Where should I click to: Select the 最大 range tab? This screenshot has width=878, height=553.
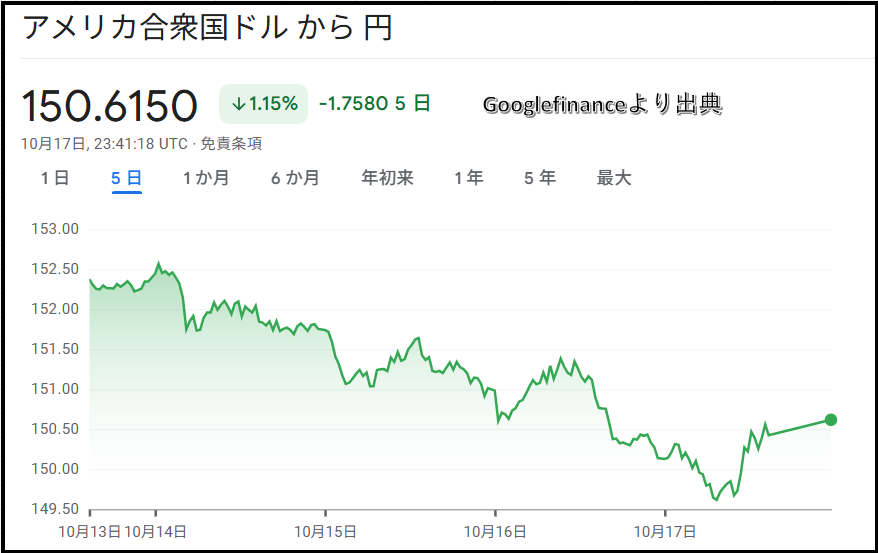coord(614,178)
